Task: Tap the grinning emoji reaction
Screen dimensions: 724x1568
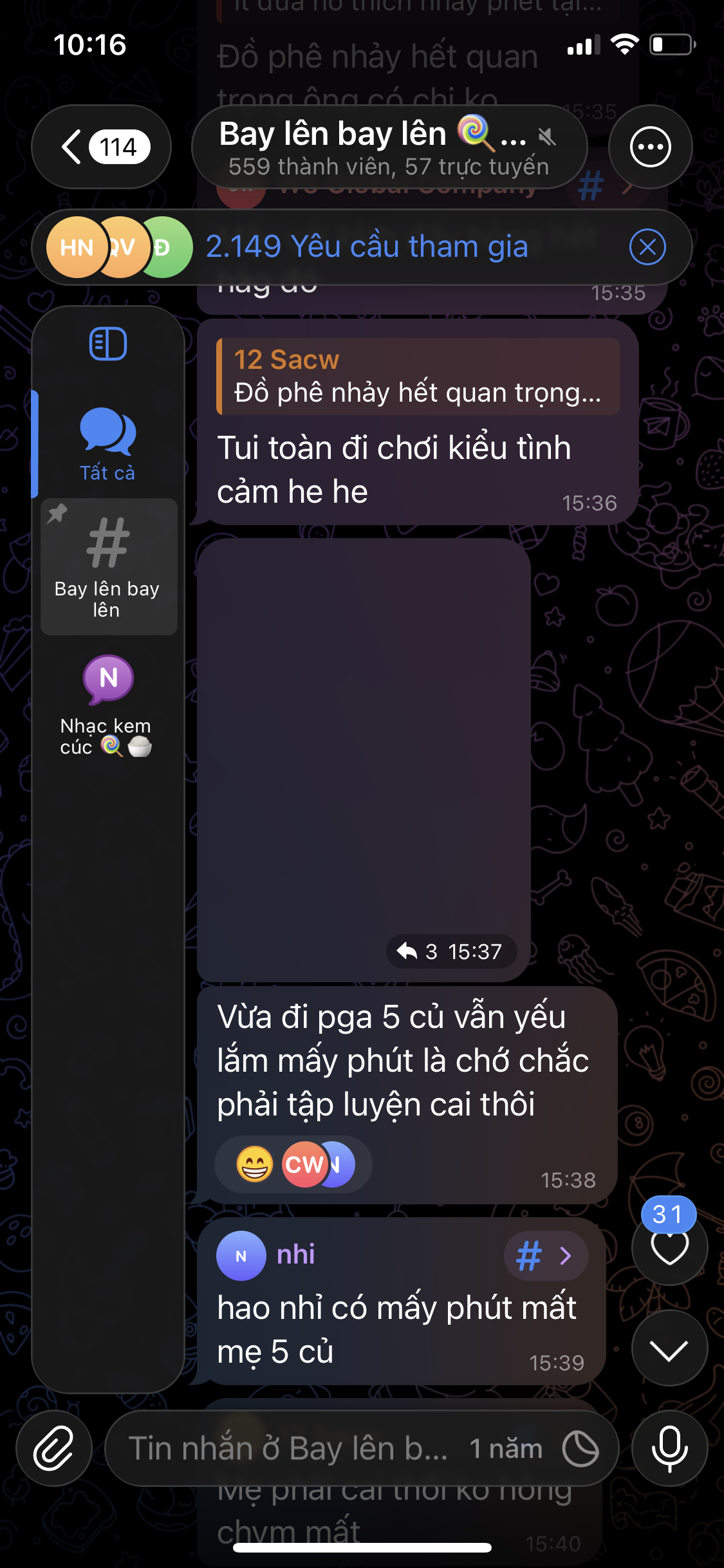Action: (255, 1164)
